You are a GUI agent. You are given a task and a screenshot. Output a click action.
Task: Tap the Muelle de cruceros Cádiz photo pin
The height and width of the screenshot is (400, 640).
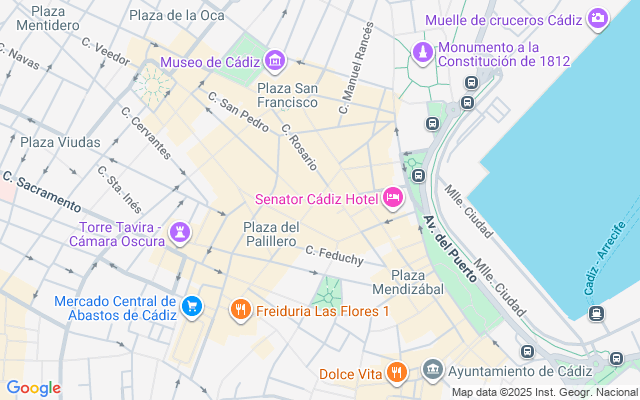click(x=598, y=19)
